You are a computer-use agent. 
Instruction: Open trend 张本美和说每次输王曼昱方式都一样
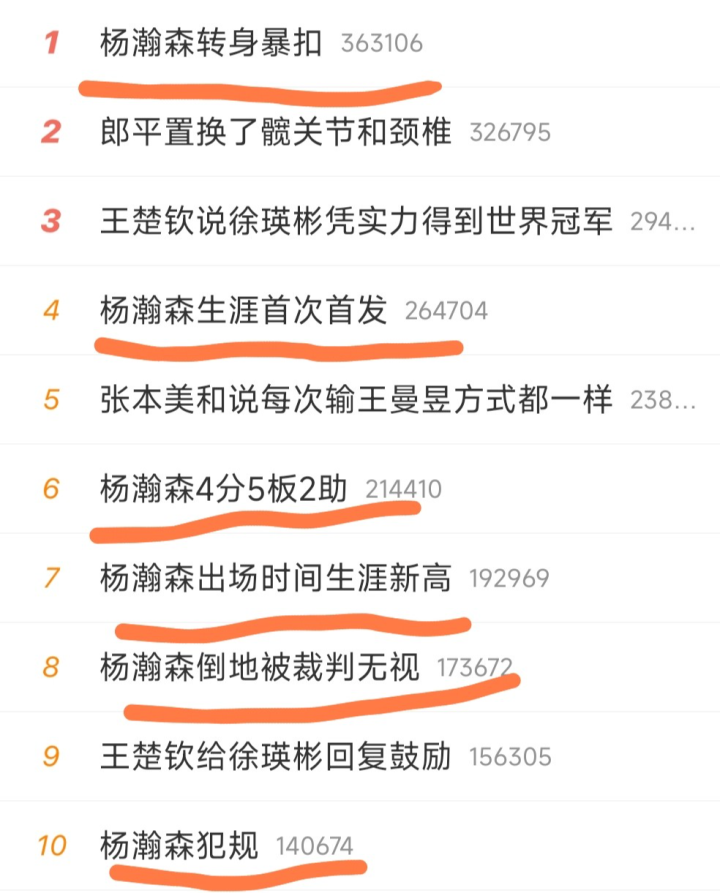(x=356, y=400)
